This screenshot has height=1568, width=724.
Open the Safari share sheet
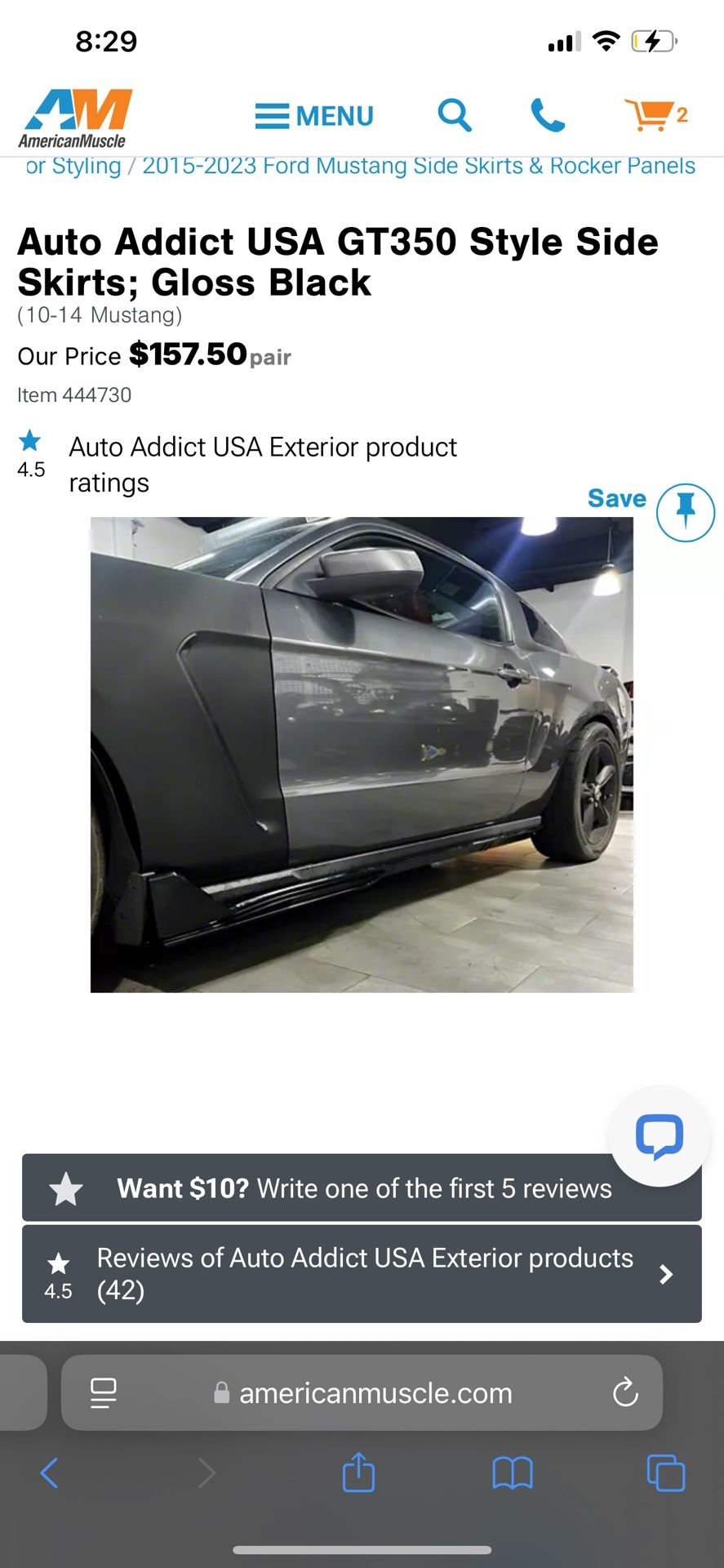pyautogui.click(x=358, y=1473)
